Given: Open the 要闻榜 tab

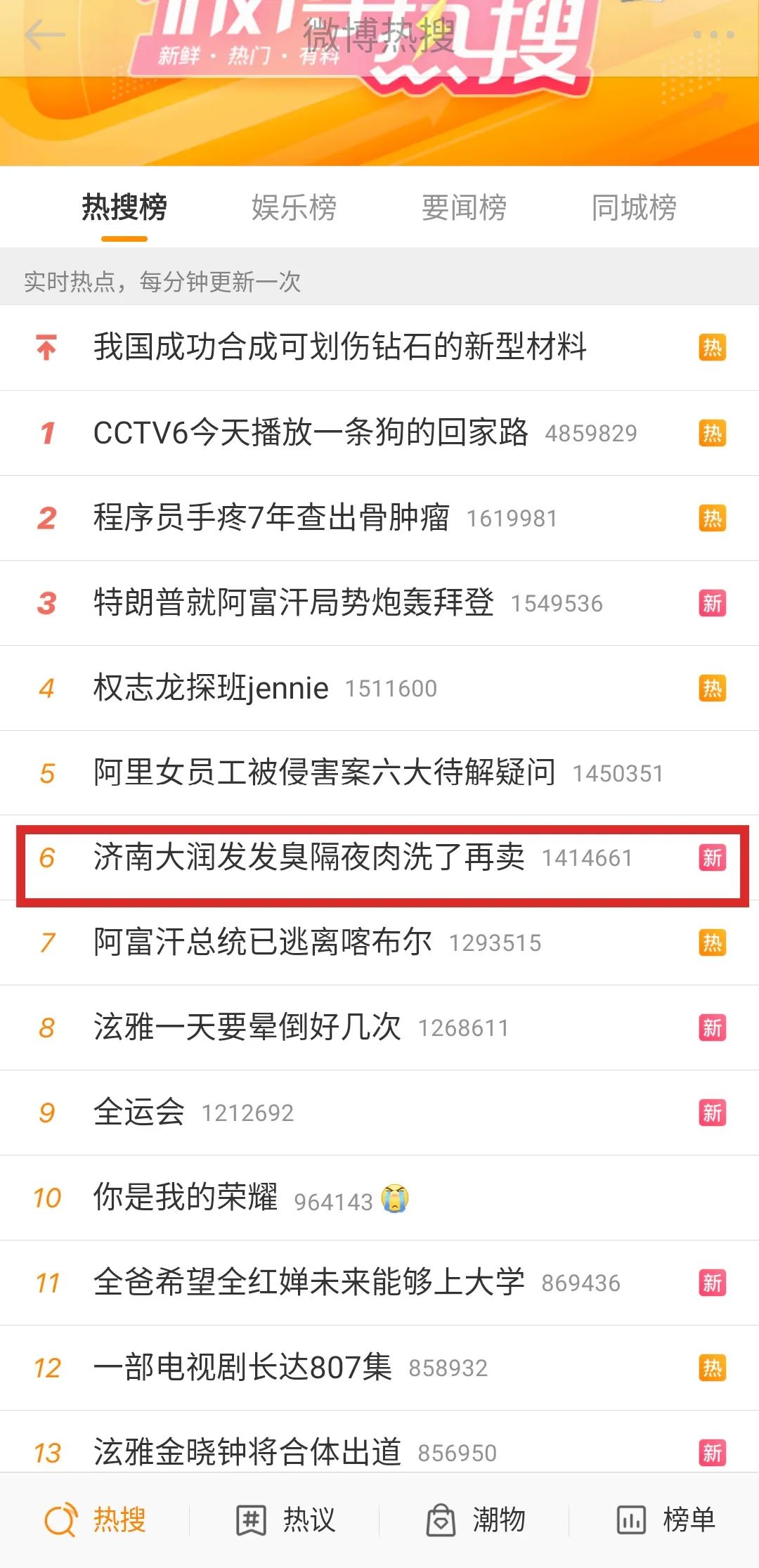Looking at the screenshot, I should (x=466, y=208).
